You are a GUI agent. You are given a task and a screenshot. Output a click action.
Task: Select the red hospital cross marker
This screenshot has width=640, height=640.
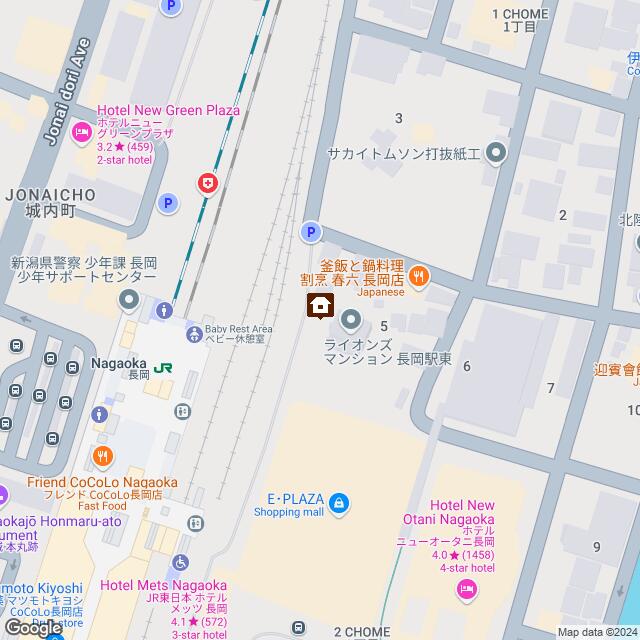pos(207,183)
